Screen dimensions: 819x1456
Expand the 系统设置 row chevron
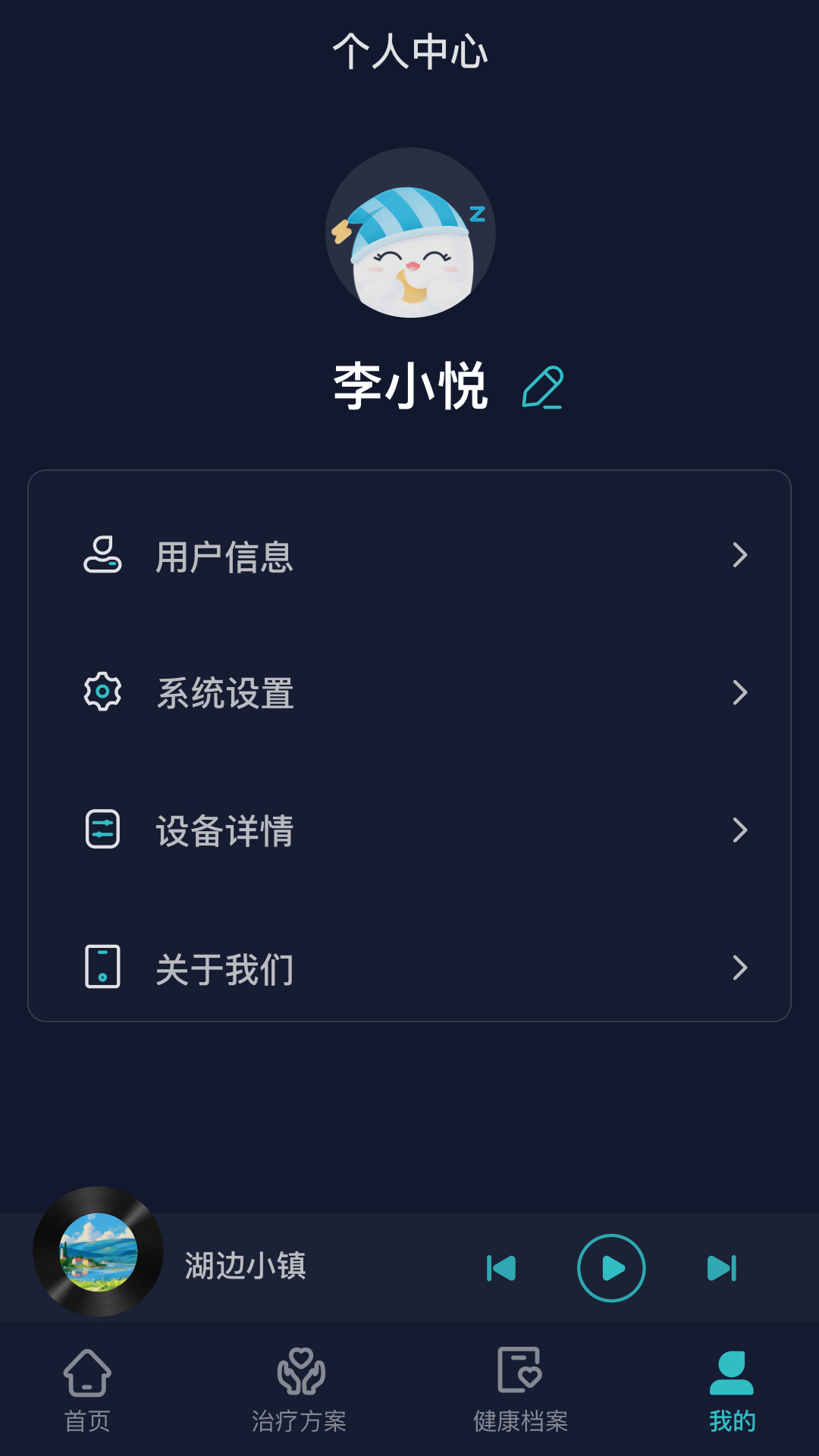pos(741,692)
